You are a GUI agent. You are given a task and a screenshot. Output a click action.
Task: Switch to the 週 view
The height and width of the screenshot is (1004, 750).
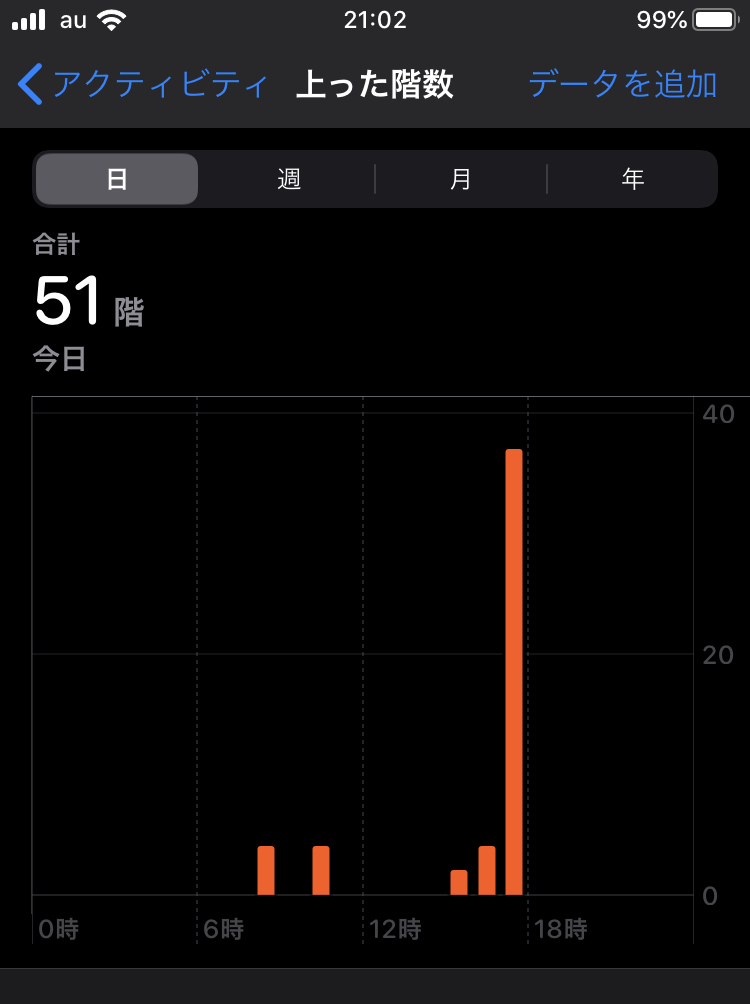tap(289, 179)
